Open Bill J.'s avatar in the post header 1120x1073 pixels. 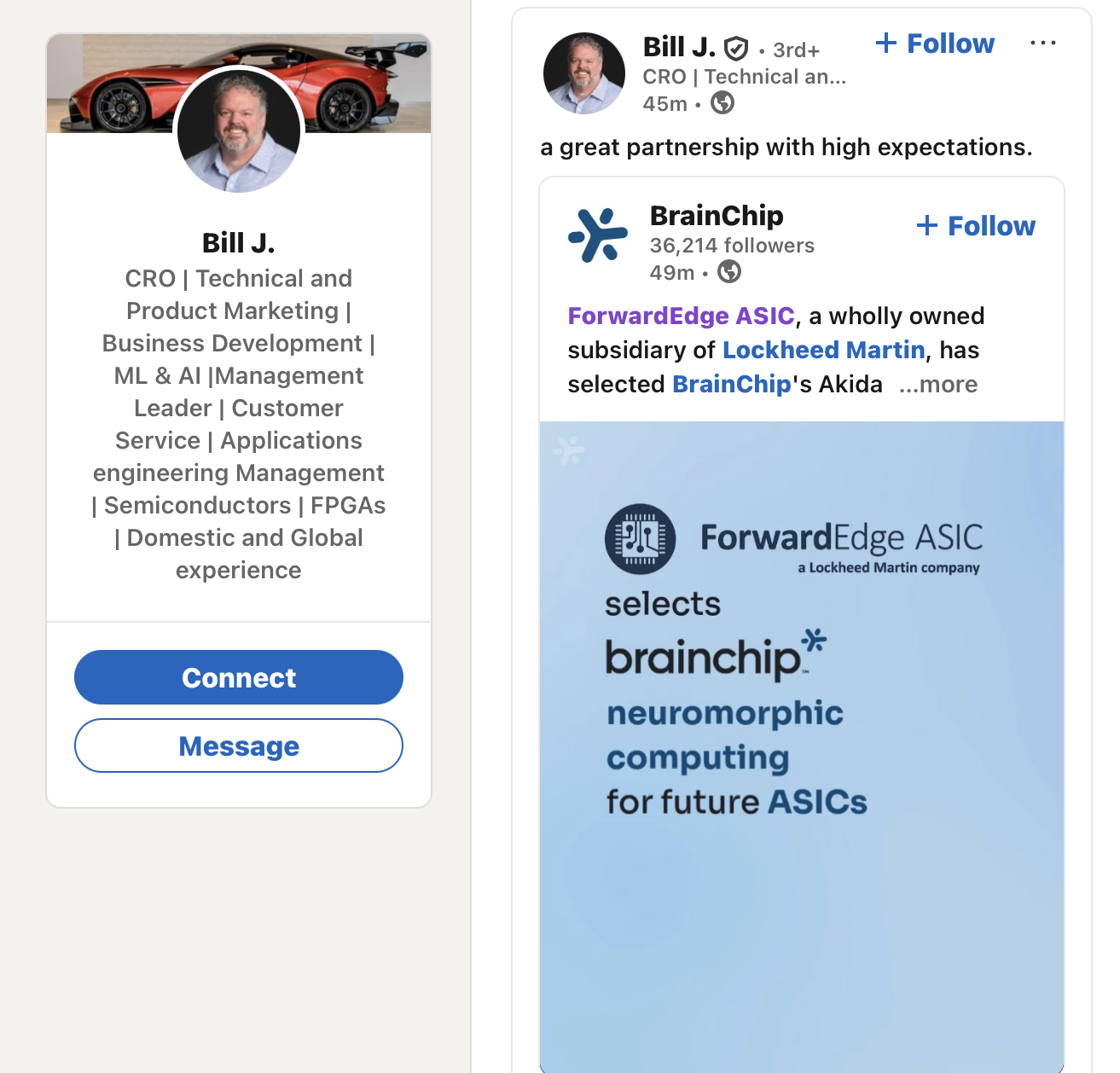(584, 73)
